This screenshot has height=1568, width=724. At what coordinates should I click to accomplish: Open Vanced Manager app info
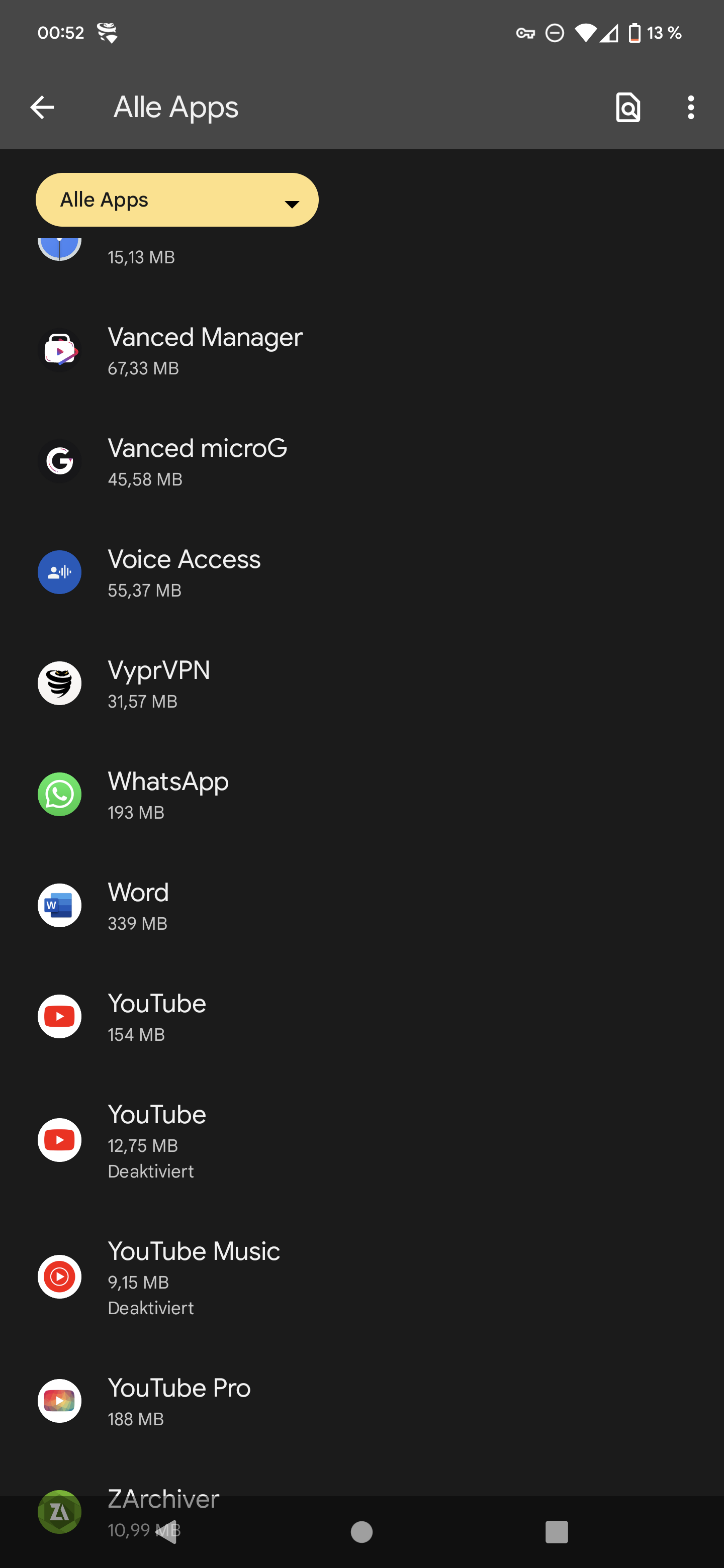click(x=205, y=351)
